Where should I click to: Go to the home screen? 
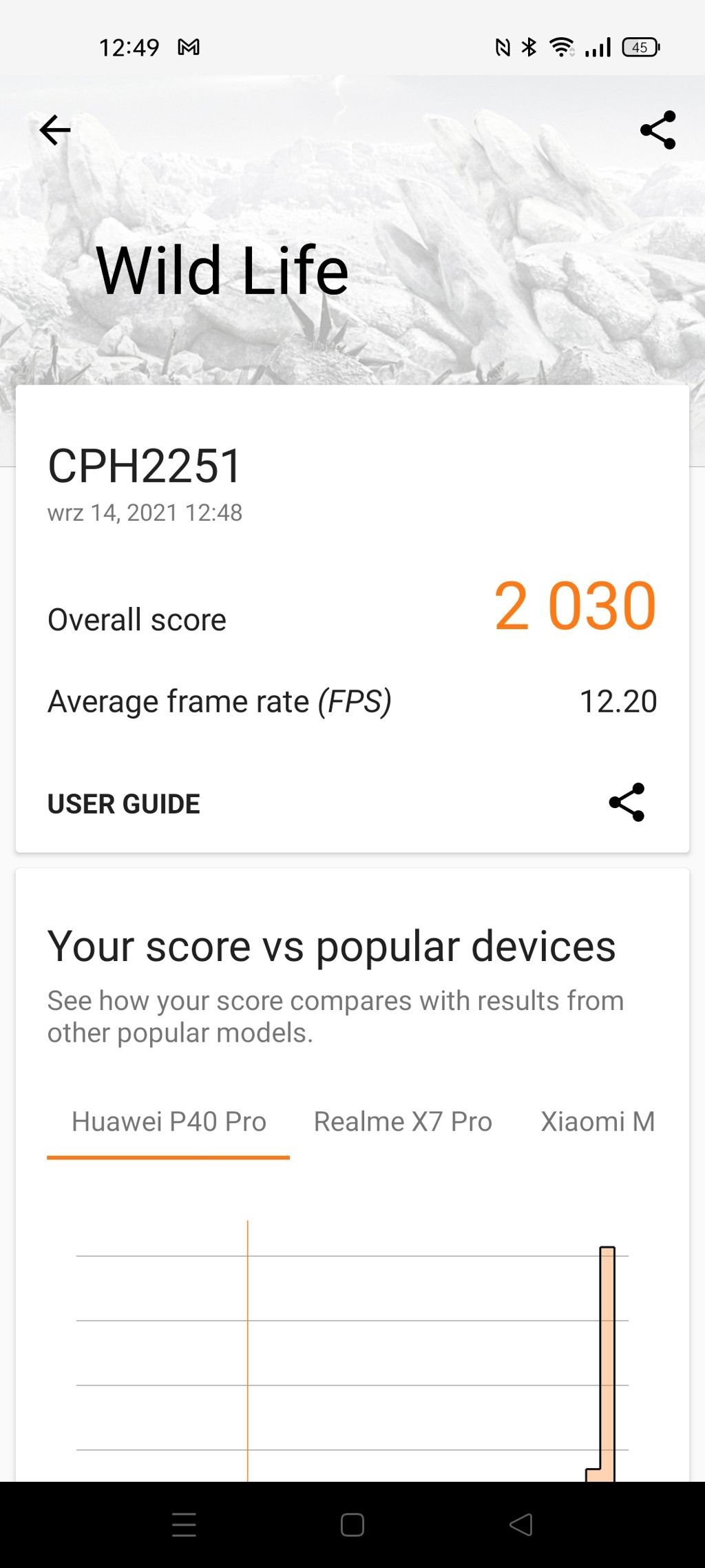352,1525
